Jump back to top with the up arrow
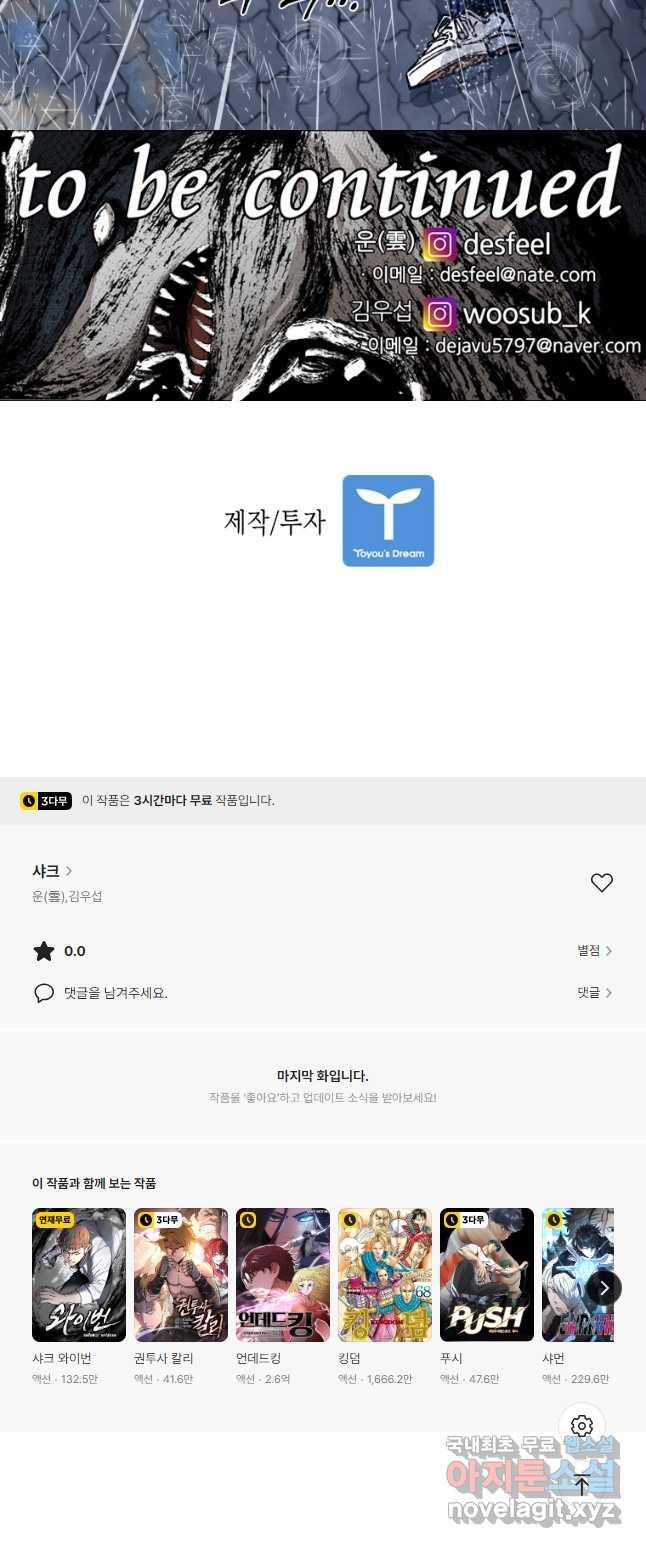Viewport: 646px width, 1548px height. pyautogui.click(x=582, y=1484)
